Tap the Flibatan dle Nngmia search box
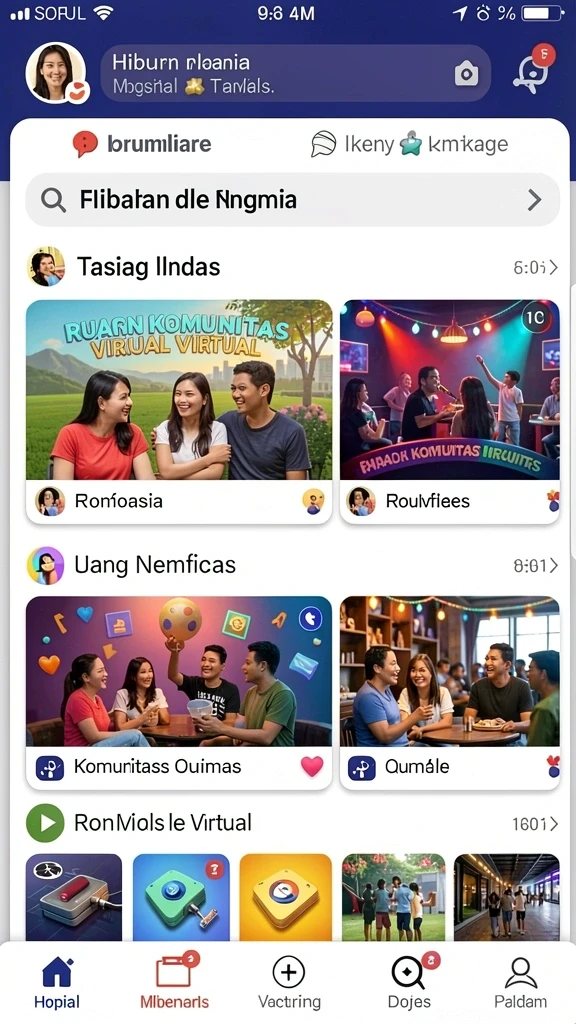 tap(292, 200)
